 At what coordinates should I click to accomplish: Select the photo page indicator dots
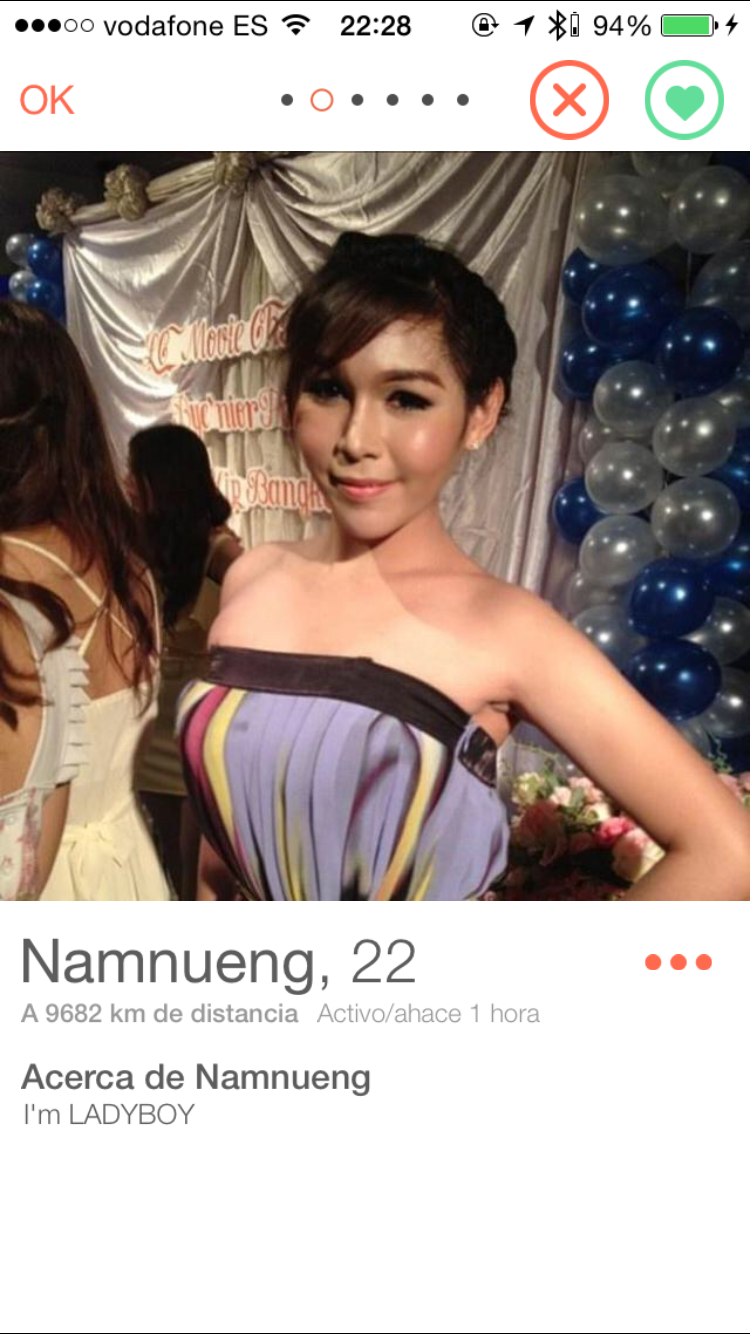(375, 100)
